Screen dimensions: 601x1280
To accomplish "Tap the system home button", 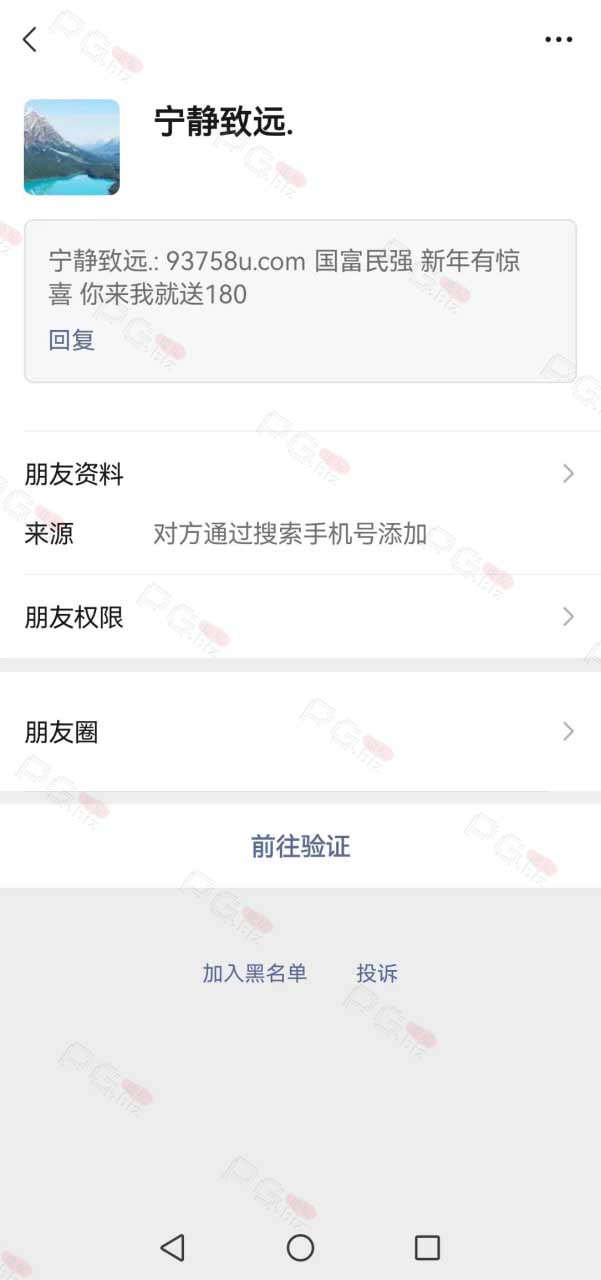I will 300,1247.
